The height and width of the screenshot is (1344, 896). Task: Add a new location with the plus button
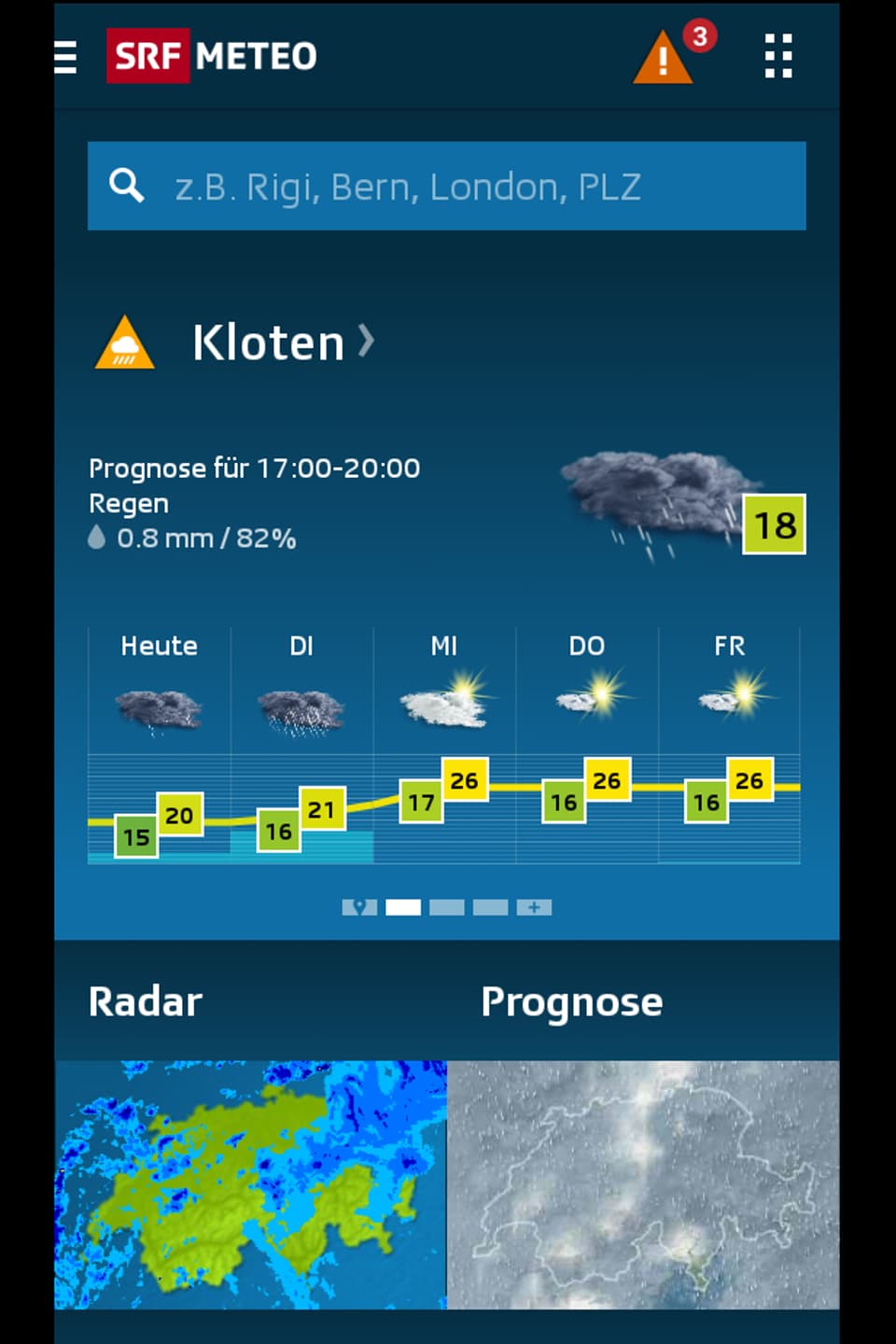(535, 906)
